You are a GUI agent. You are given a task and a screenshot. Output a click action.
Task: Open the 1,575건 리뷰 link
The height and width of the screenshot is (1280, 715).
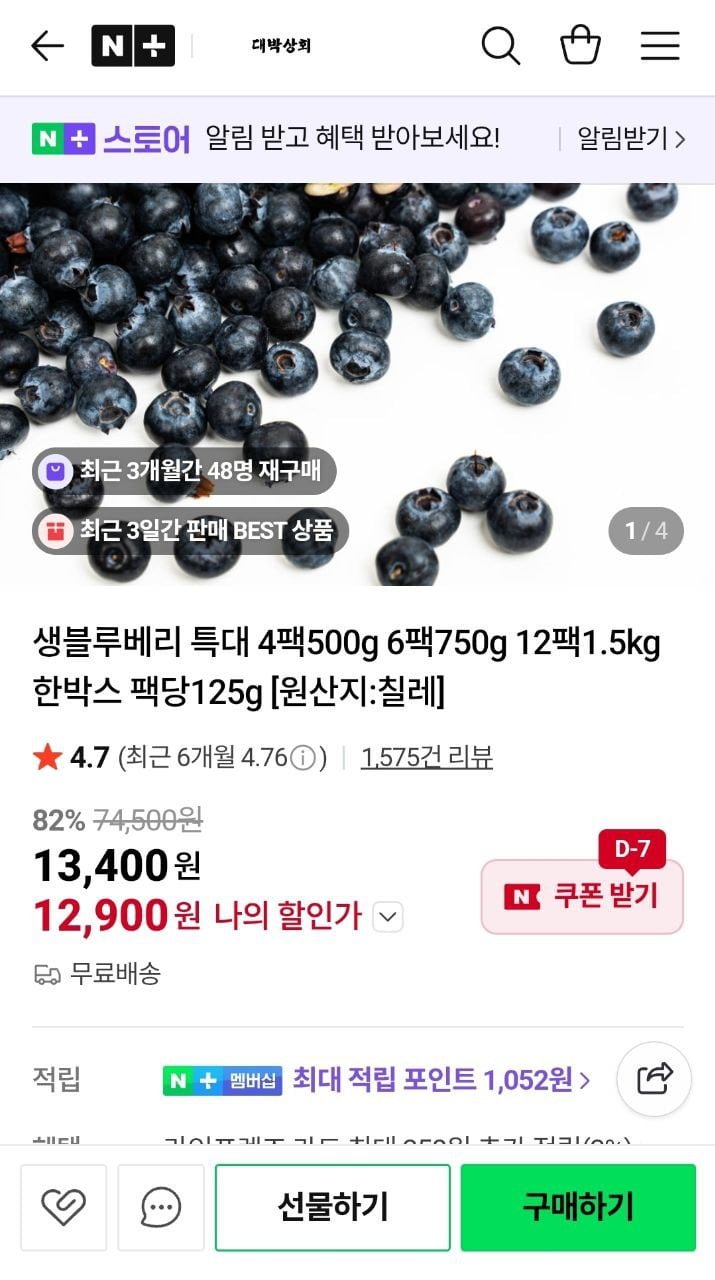point(427,758)
